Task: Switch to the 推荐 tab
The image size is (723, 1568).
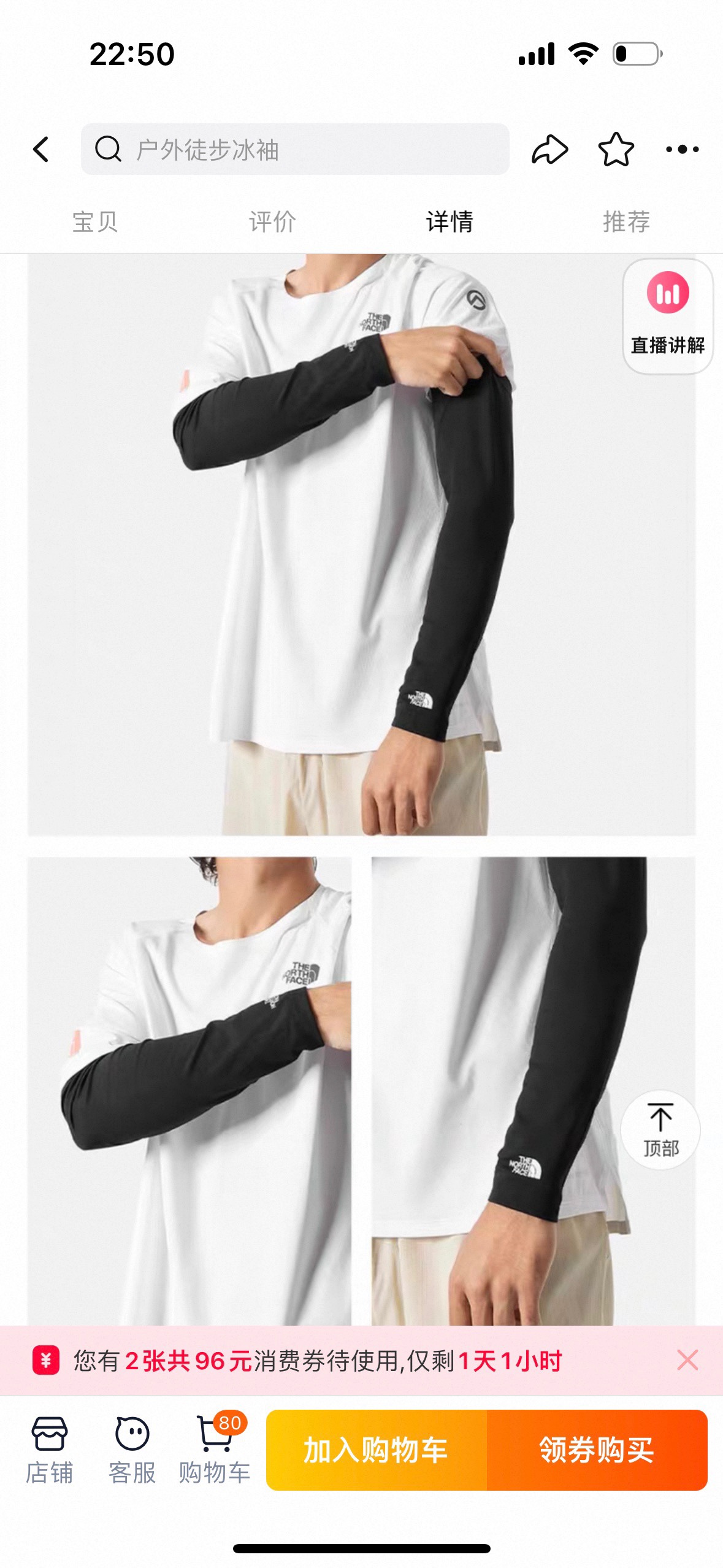Action: click(x=626, y=221)
